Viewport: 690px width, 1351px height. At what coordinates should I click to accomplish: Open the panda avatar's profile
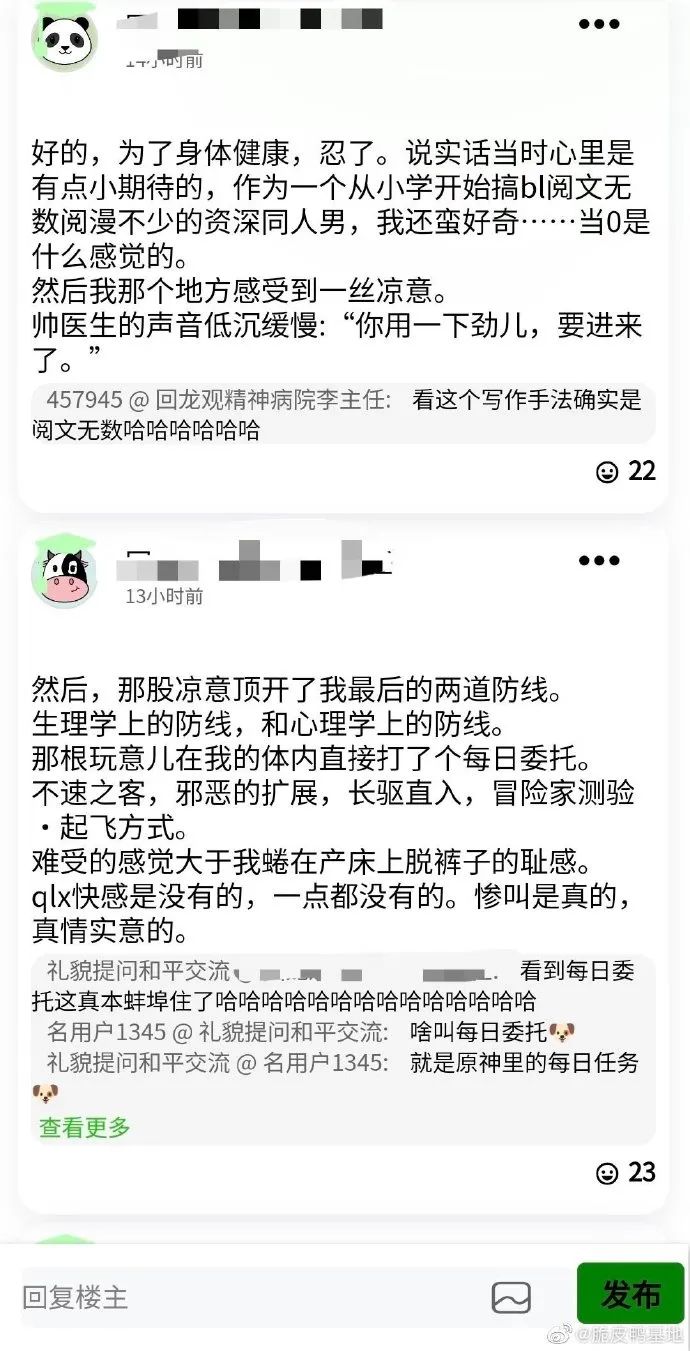click(65, 38)
